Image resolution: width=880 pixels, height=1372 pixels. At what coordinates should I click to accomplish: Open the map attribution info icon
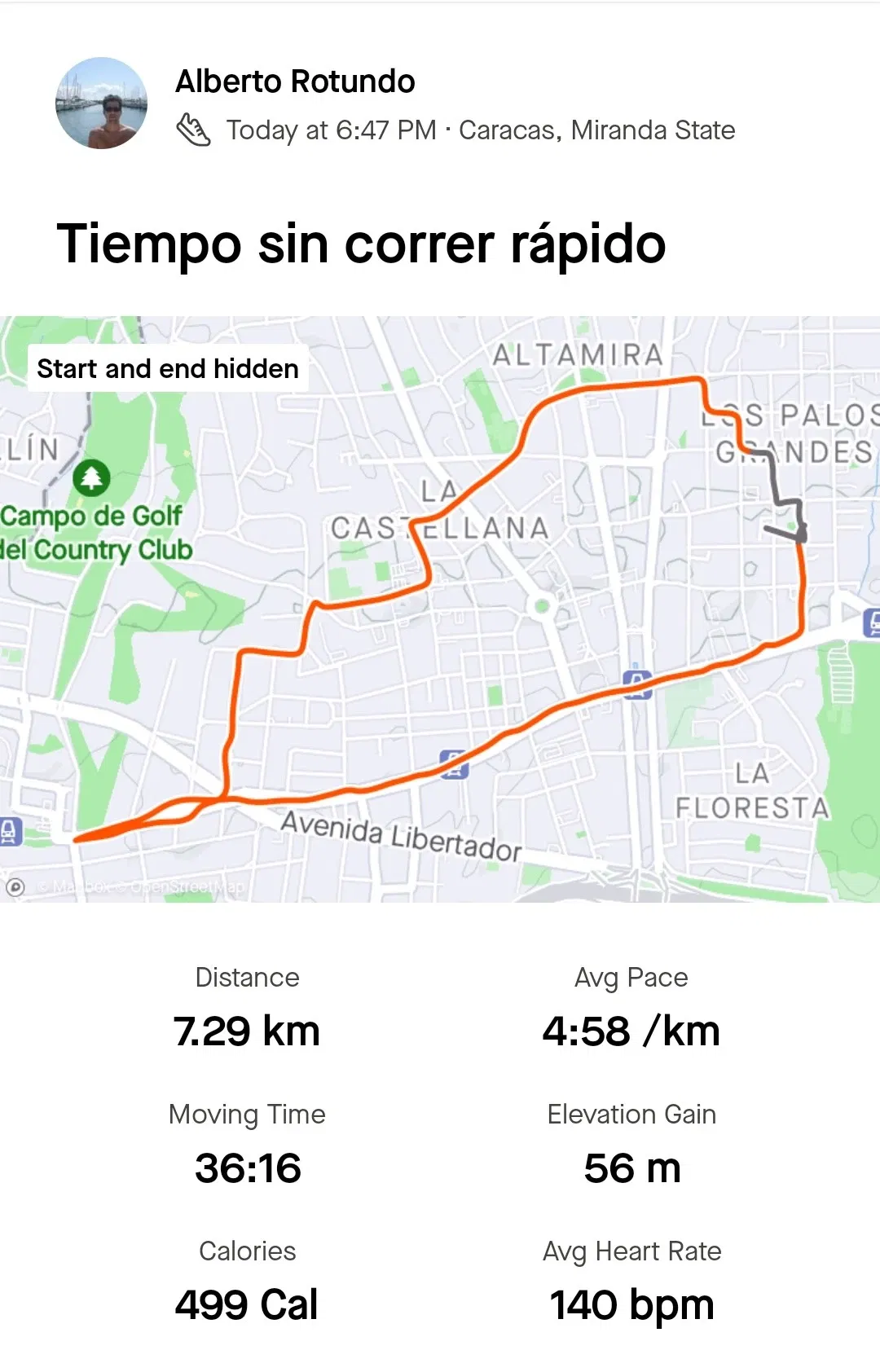pos(15,886)
